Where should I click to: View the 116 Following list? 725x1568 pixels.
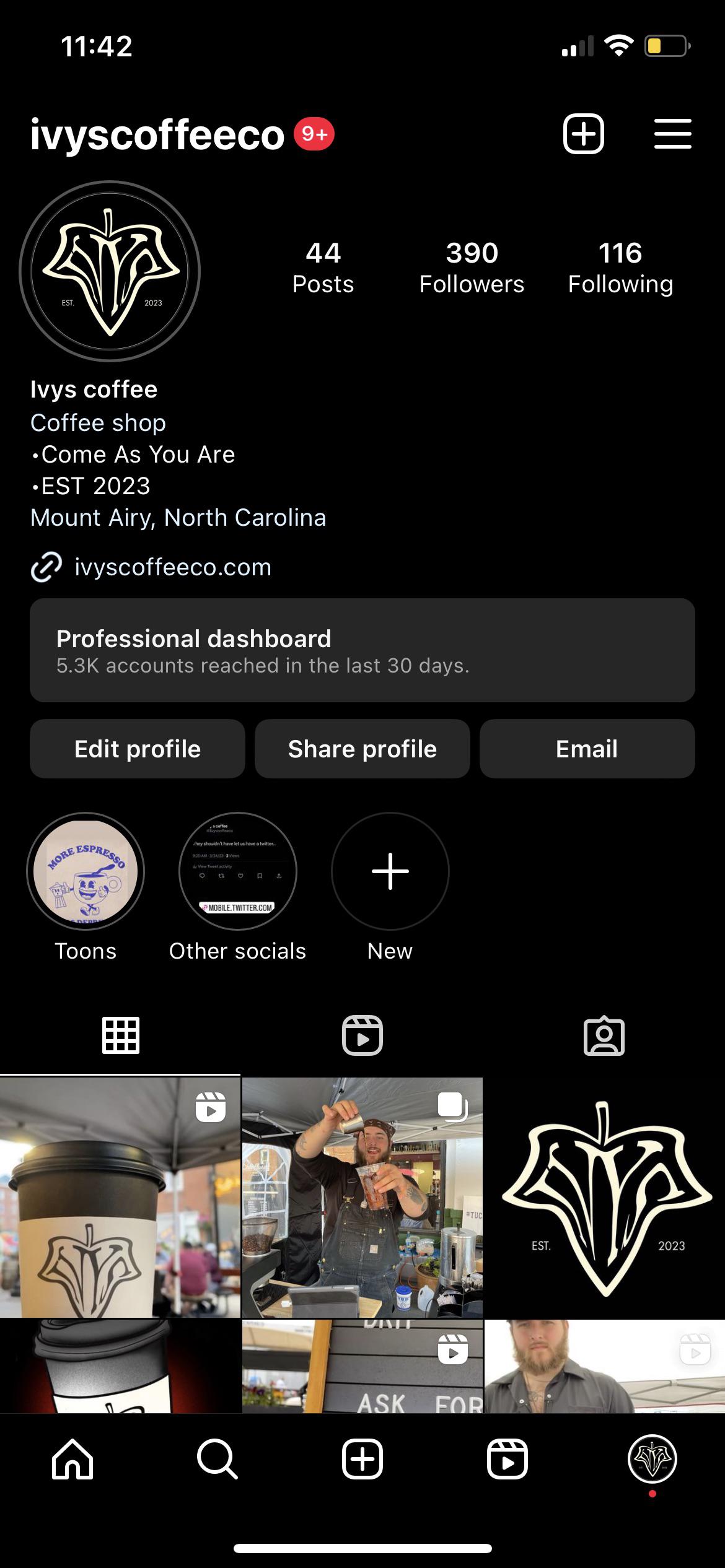pyautogui.click(x=620, y=268)
